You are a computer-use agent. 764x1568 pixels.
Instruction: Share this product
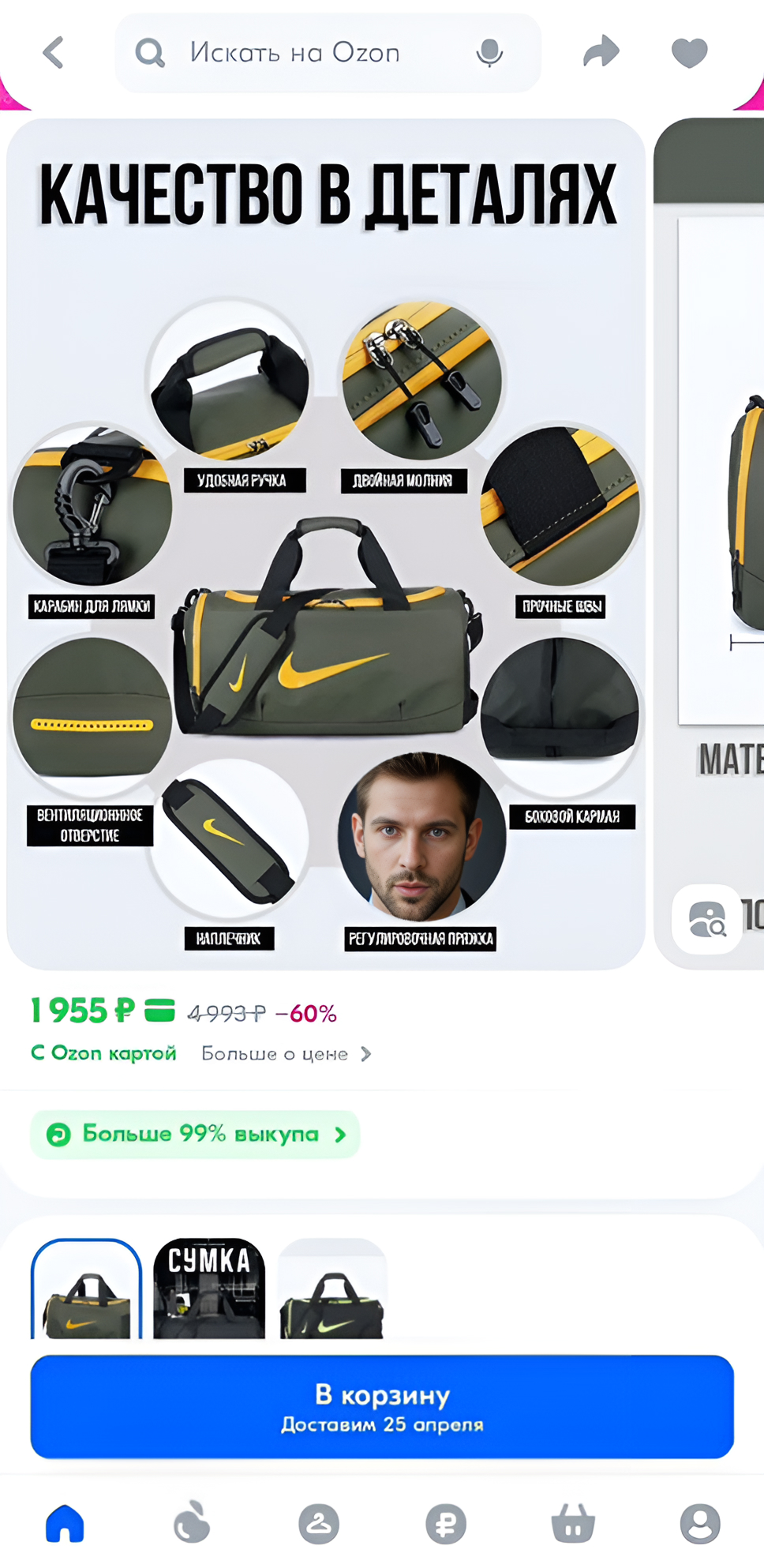[601, 52]
